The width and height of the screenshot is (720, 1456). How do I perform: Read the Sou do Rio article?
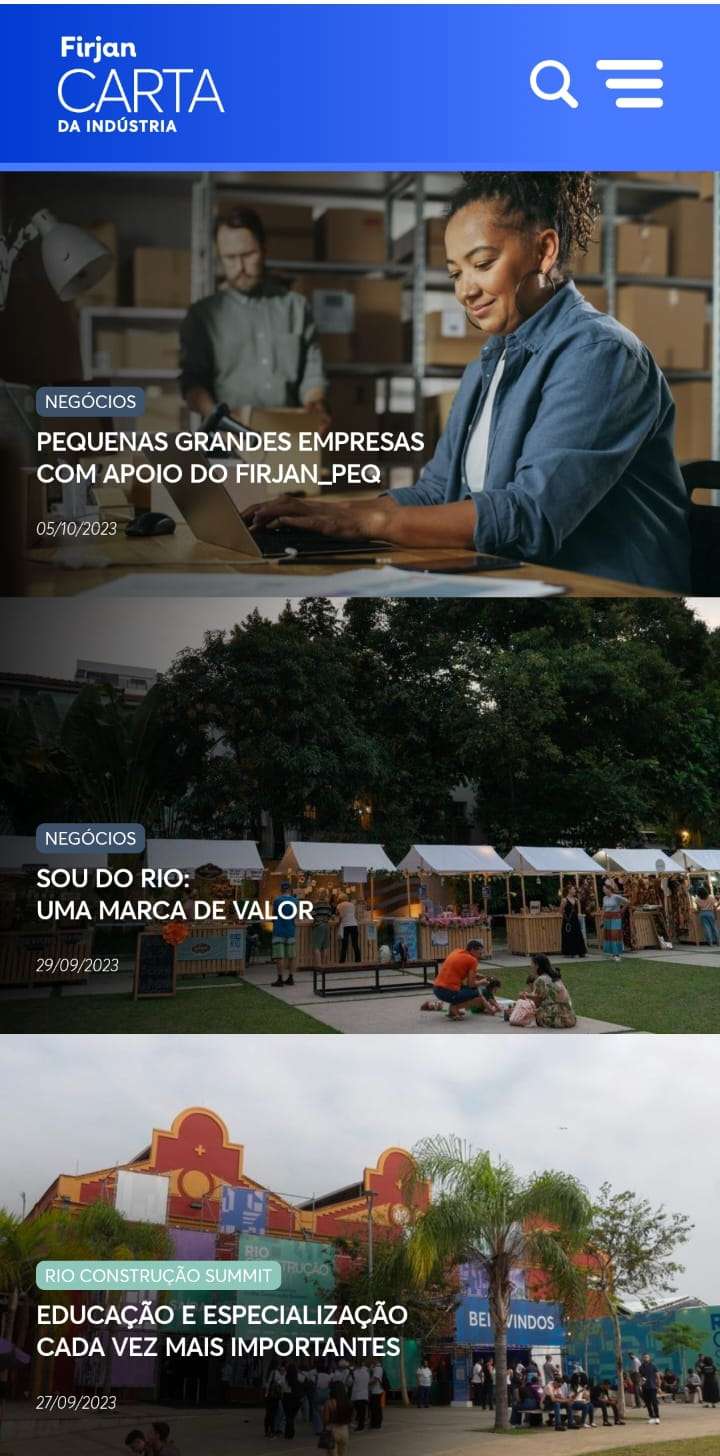pyautogui.click(x=175, y=895)
